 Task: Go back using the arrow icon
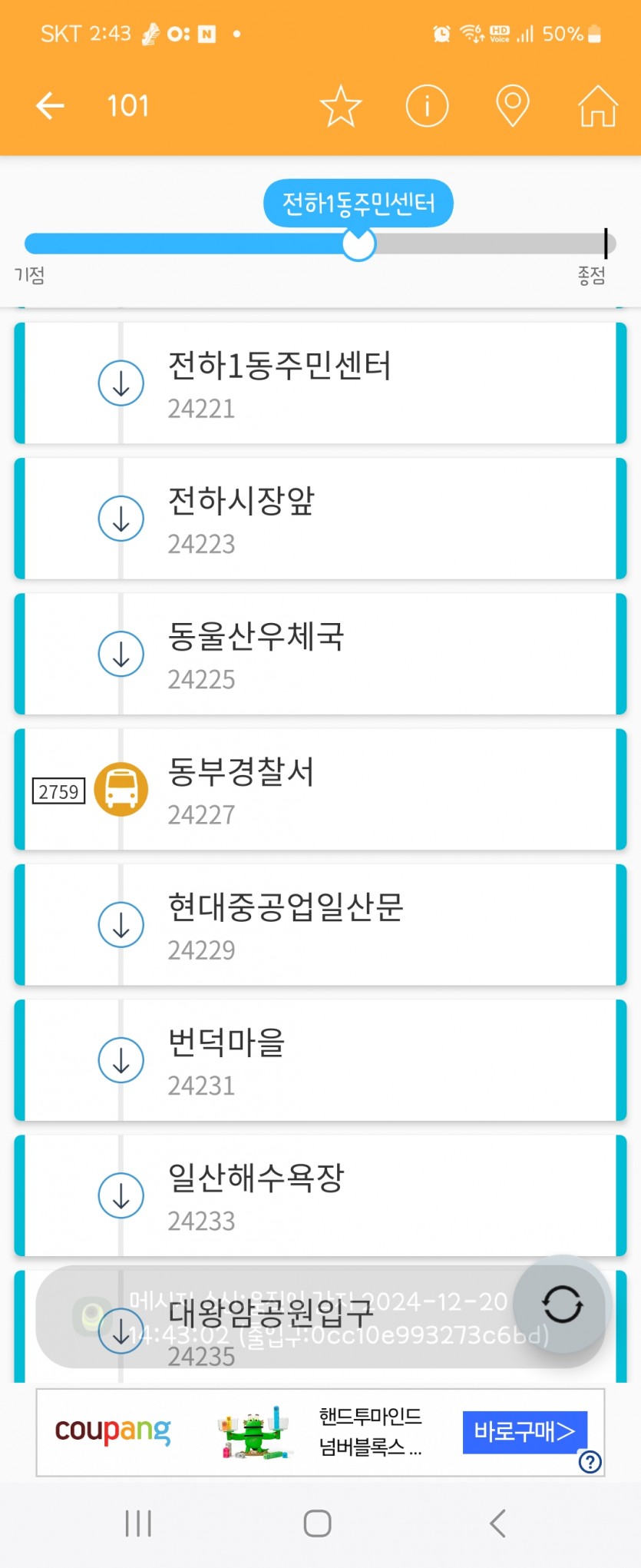[51, 106]
